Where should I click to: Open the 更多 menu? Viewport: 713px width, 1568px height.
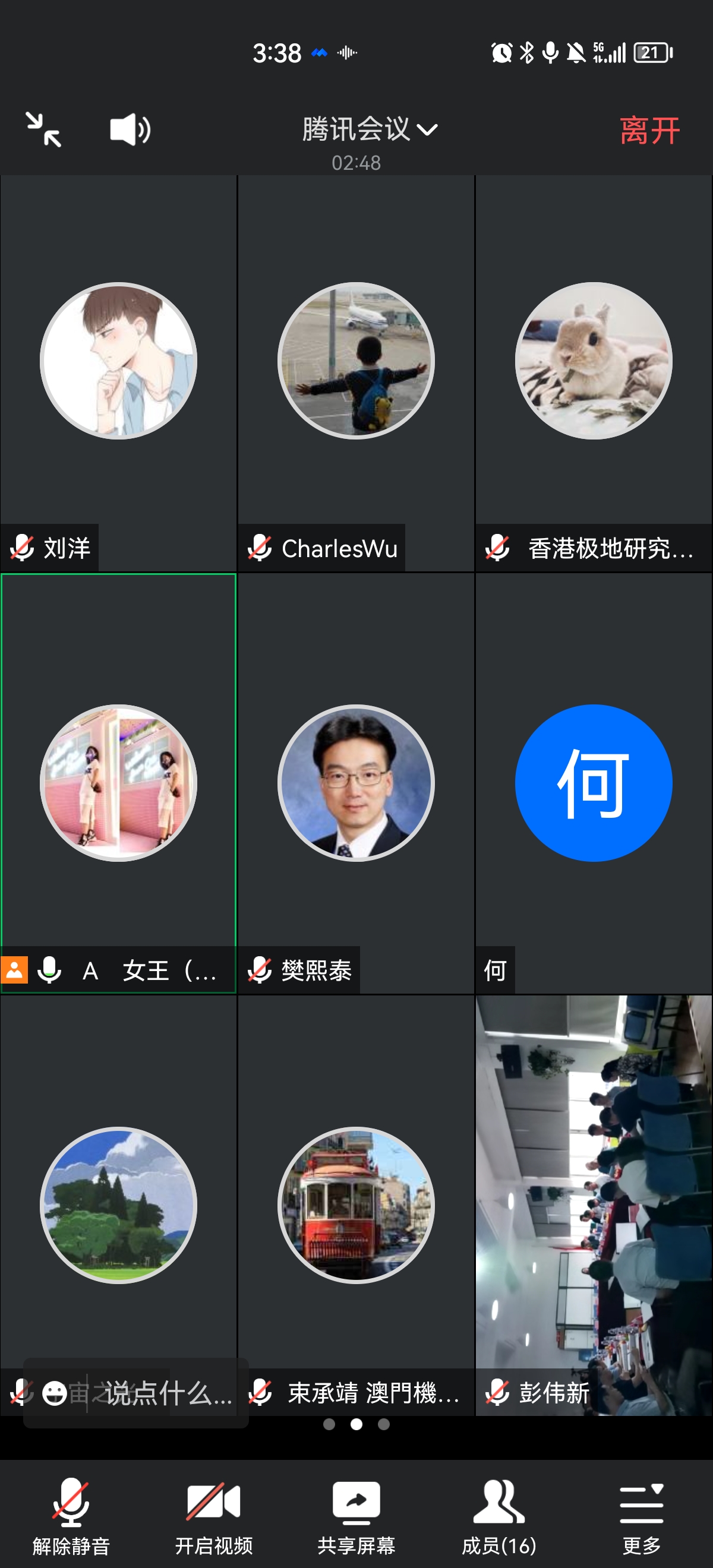[641, 1516]
